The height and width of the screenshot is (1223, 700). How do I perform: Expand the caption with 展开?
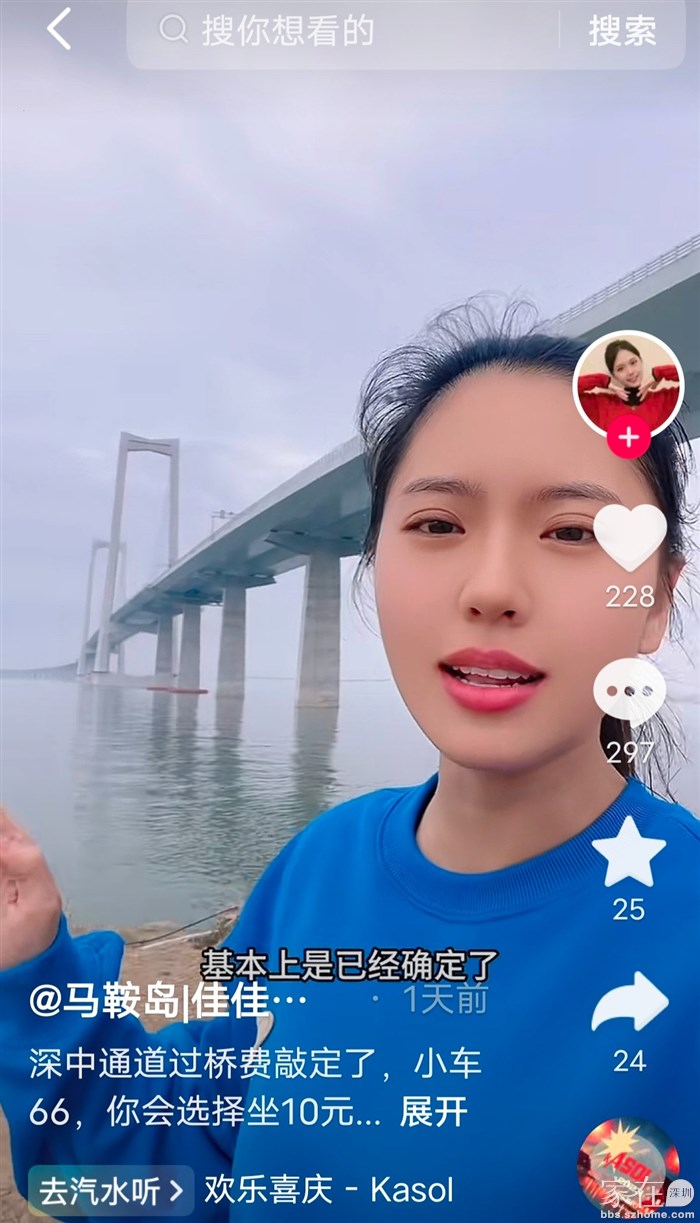434,1112
